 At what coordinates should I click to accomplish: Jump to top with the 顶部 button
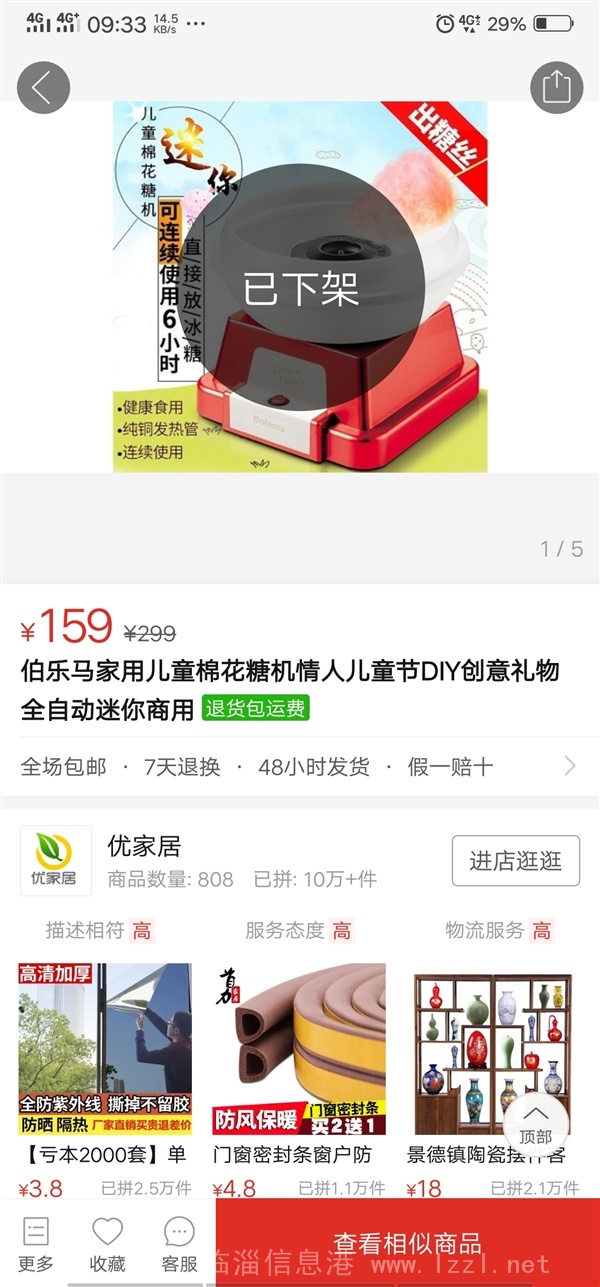(535, 1123)
